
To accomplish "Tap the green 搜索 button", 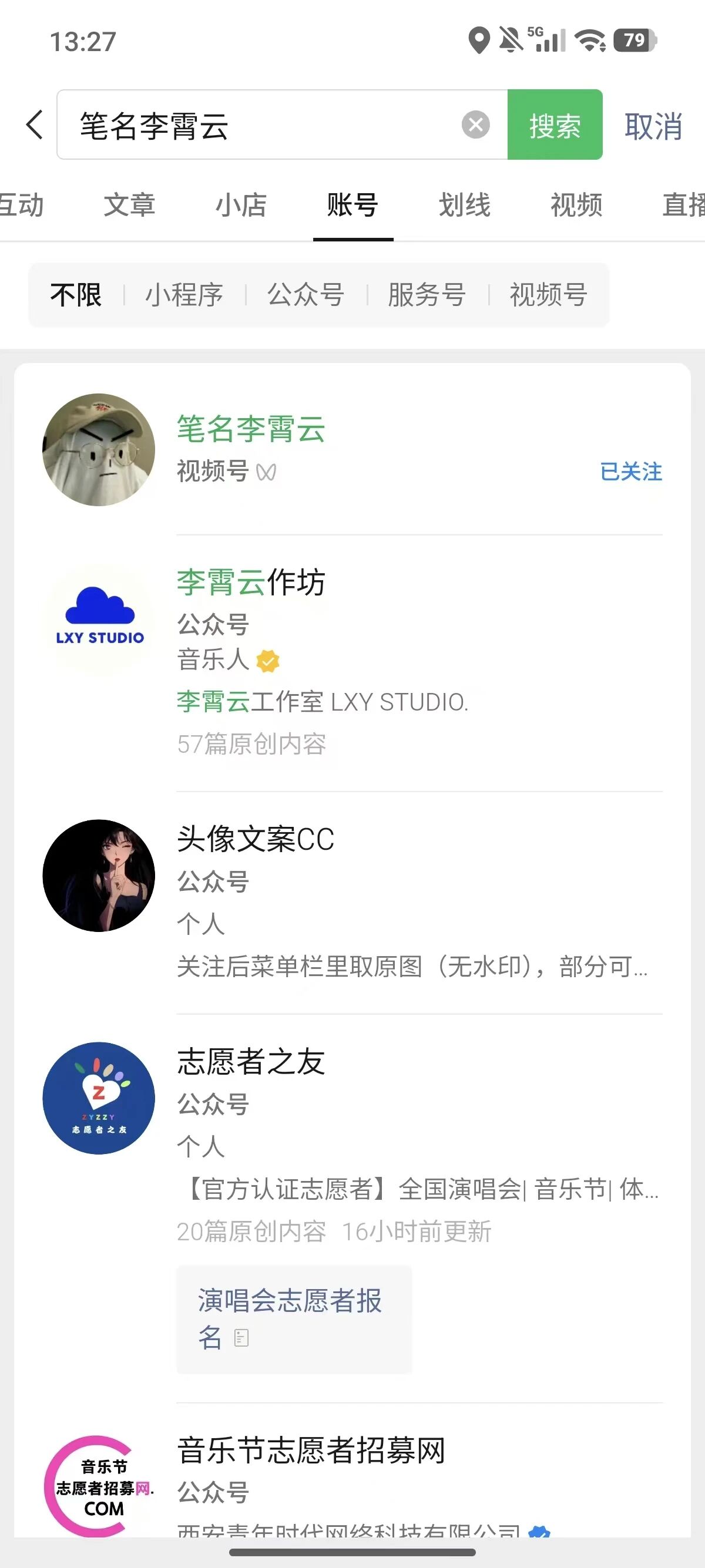I will coord(555,125).
